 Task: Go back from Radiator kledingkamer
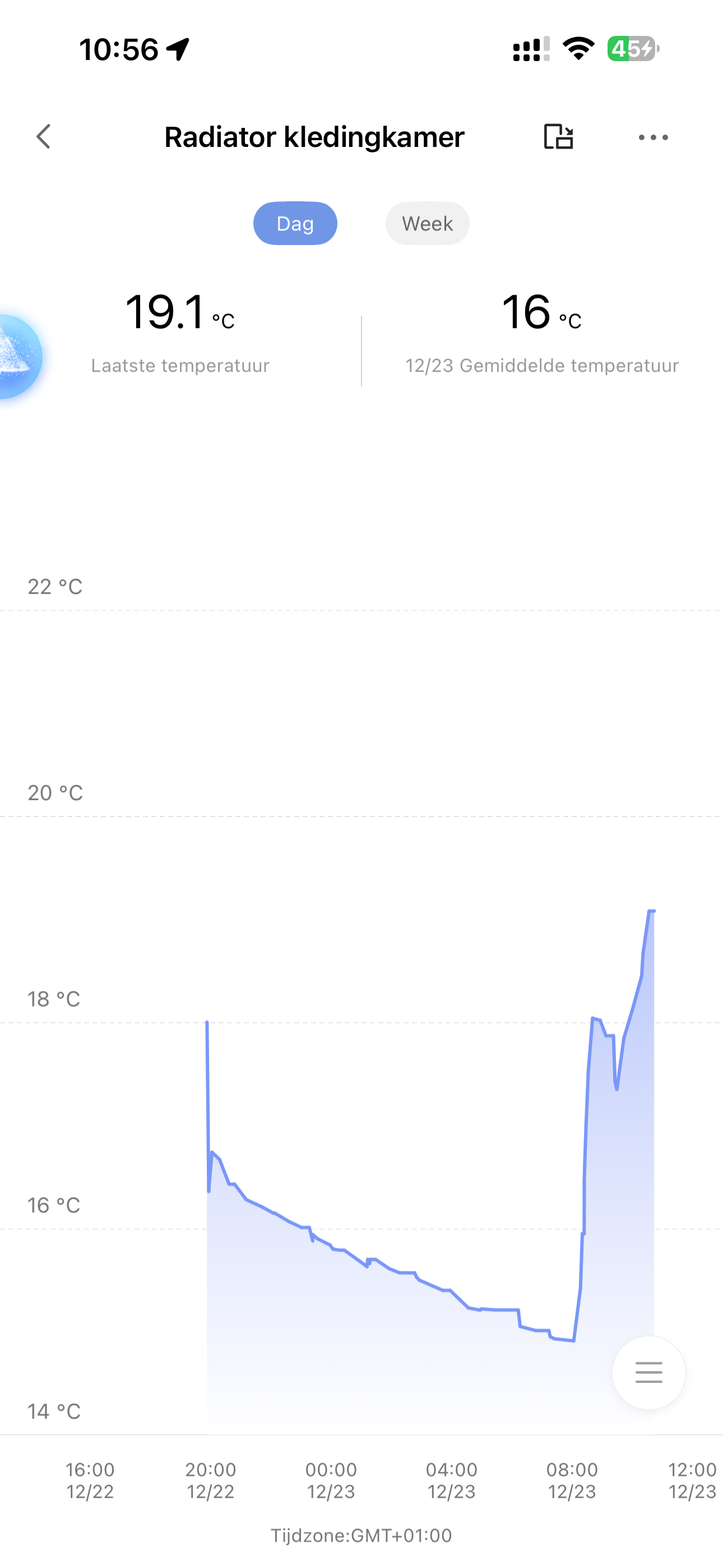pos(44,136)
